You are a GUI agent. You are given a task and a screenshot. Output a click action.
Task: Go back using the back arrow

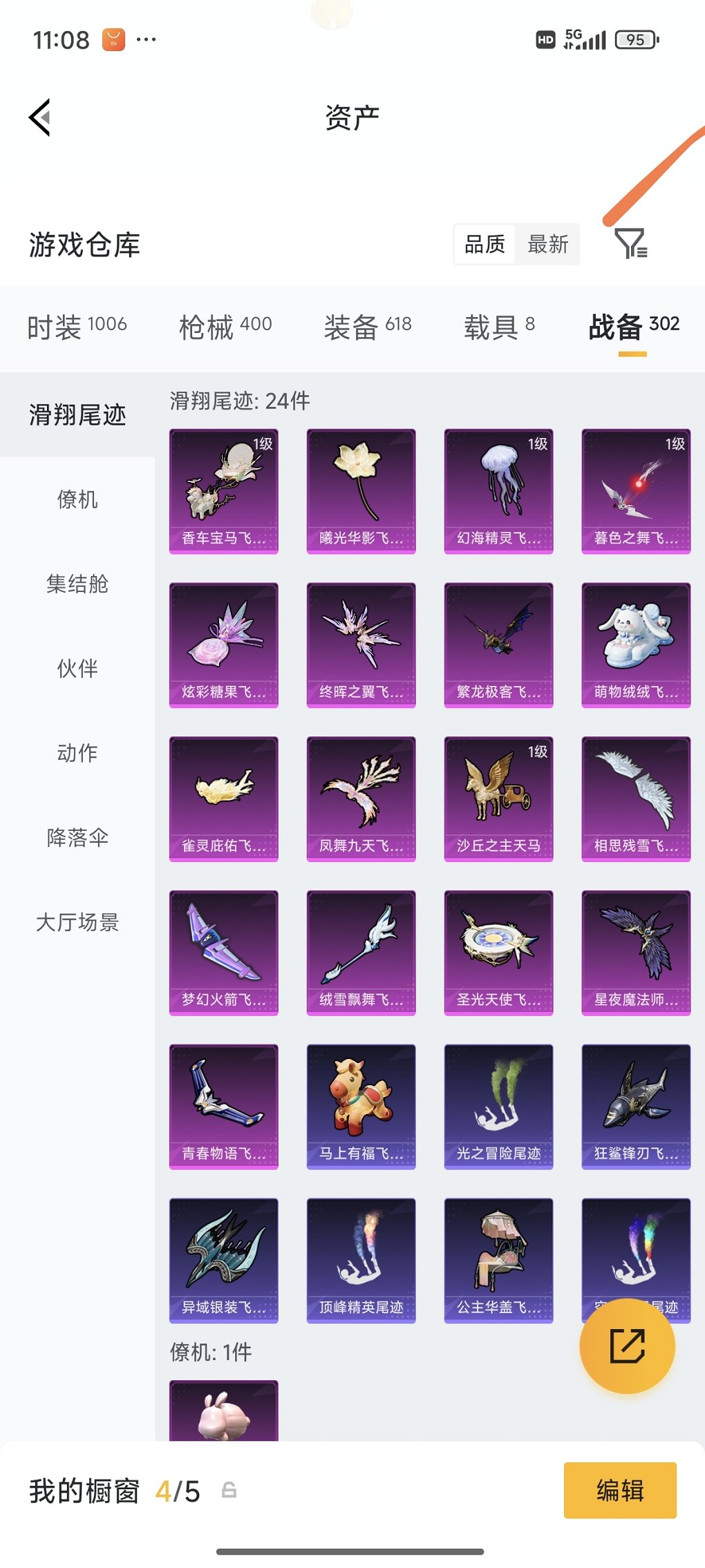point(40,117)
